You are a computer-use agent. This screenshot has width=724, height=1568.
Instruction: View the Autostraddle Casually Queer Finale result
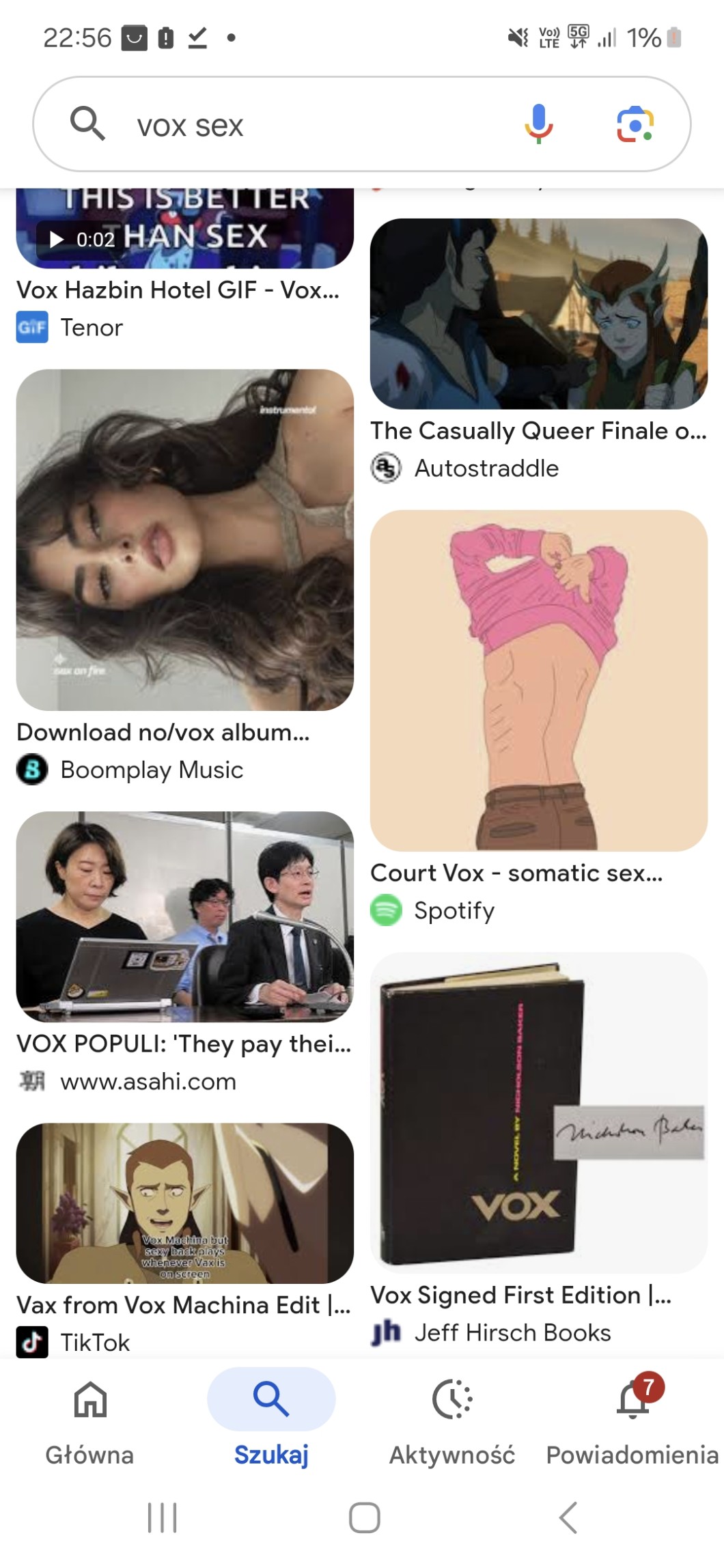[x=538, y=314]
